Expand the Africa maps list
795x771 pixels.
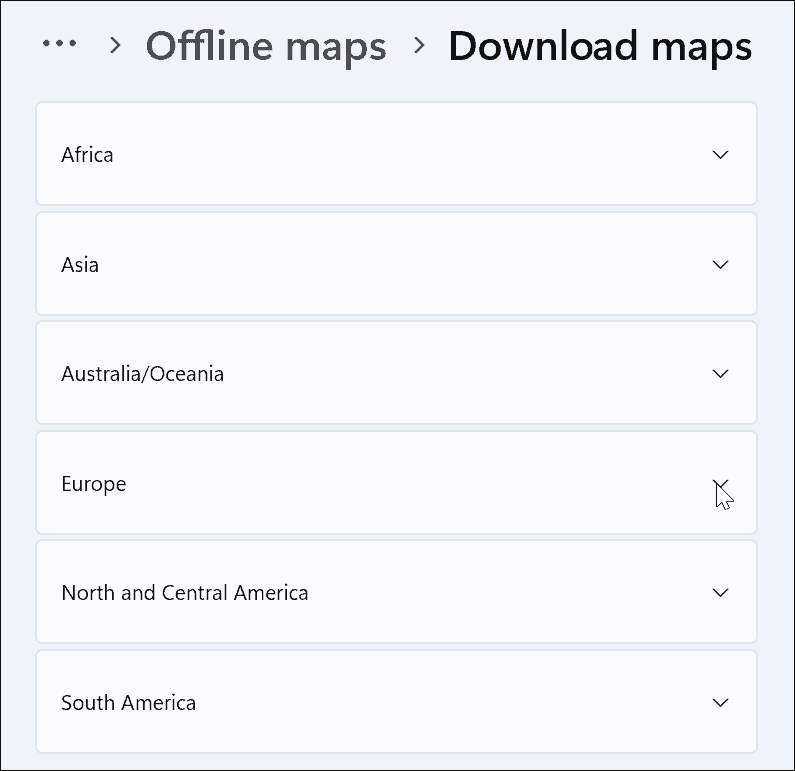(720, 155)
